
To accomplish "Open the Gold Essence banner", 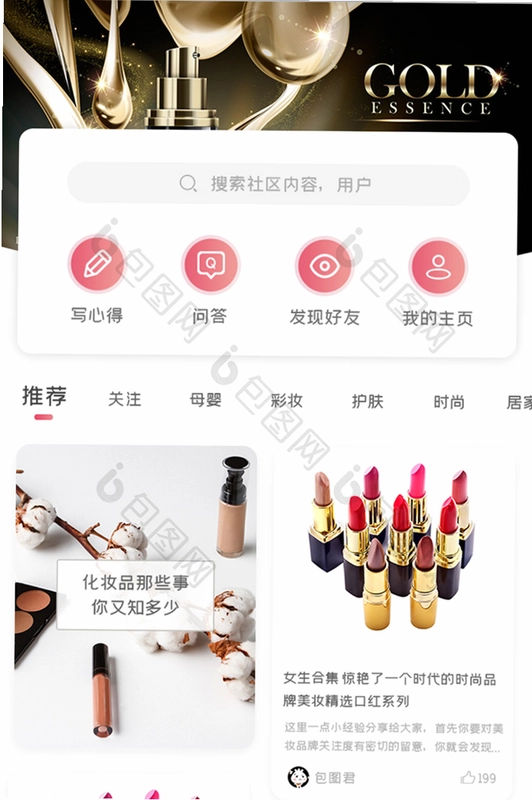I will pyautogui.click(x=266, y=64).
